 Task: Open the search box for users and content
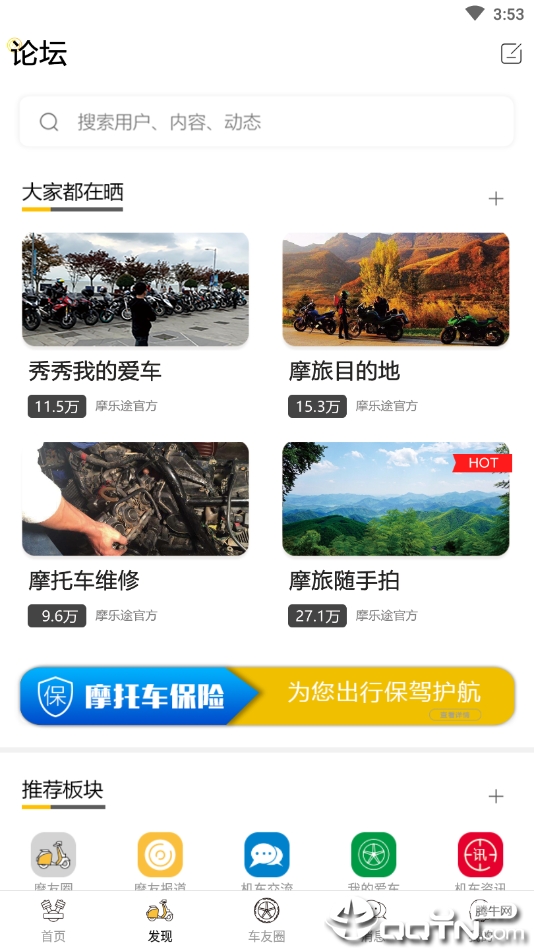(267, 122)
